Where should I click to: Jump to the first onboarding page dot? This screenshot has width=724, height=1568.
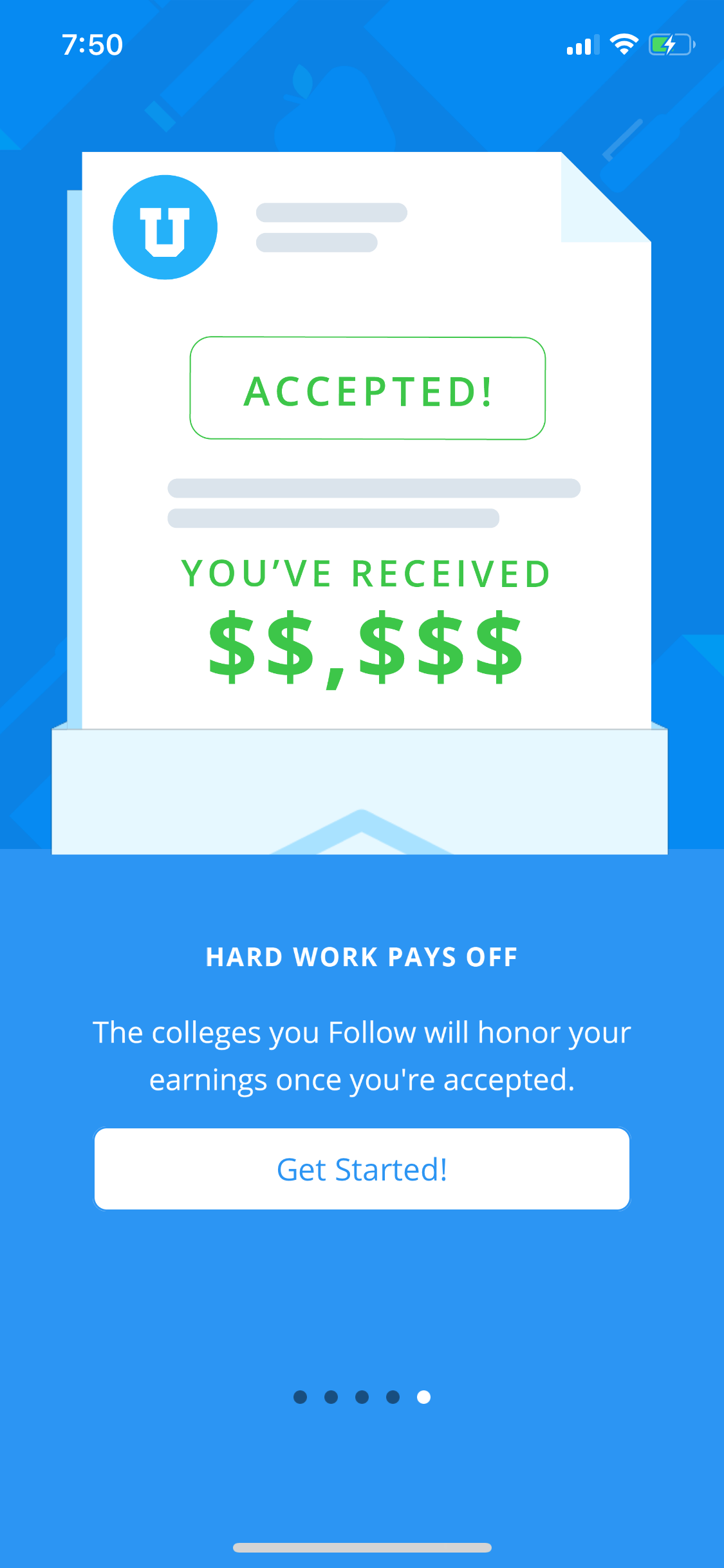(x=300, y=1397)
